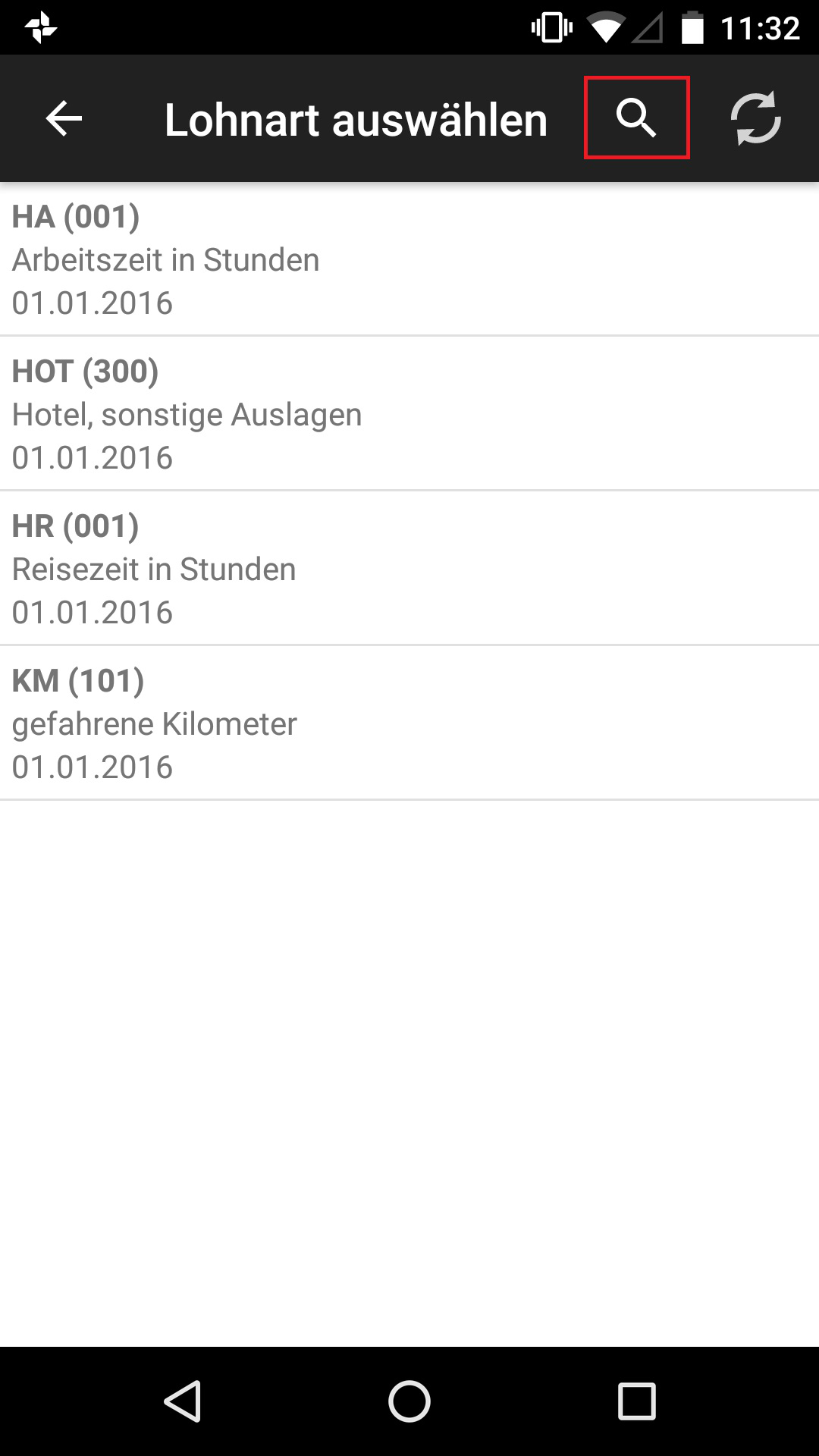Go back using the toolbar arrow
819x1456 pixels.
[x=64, y=118]
